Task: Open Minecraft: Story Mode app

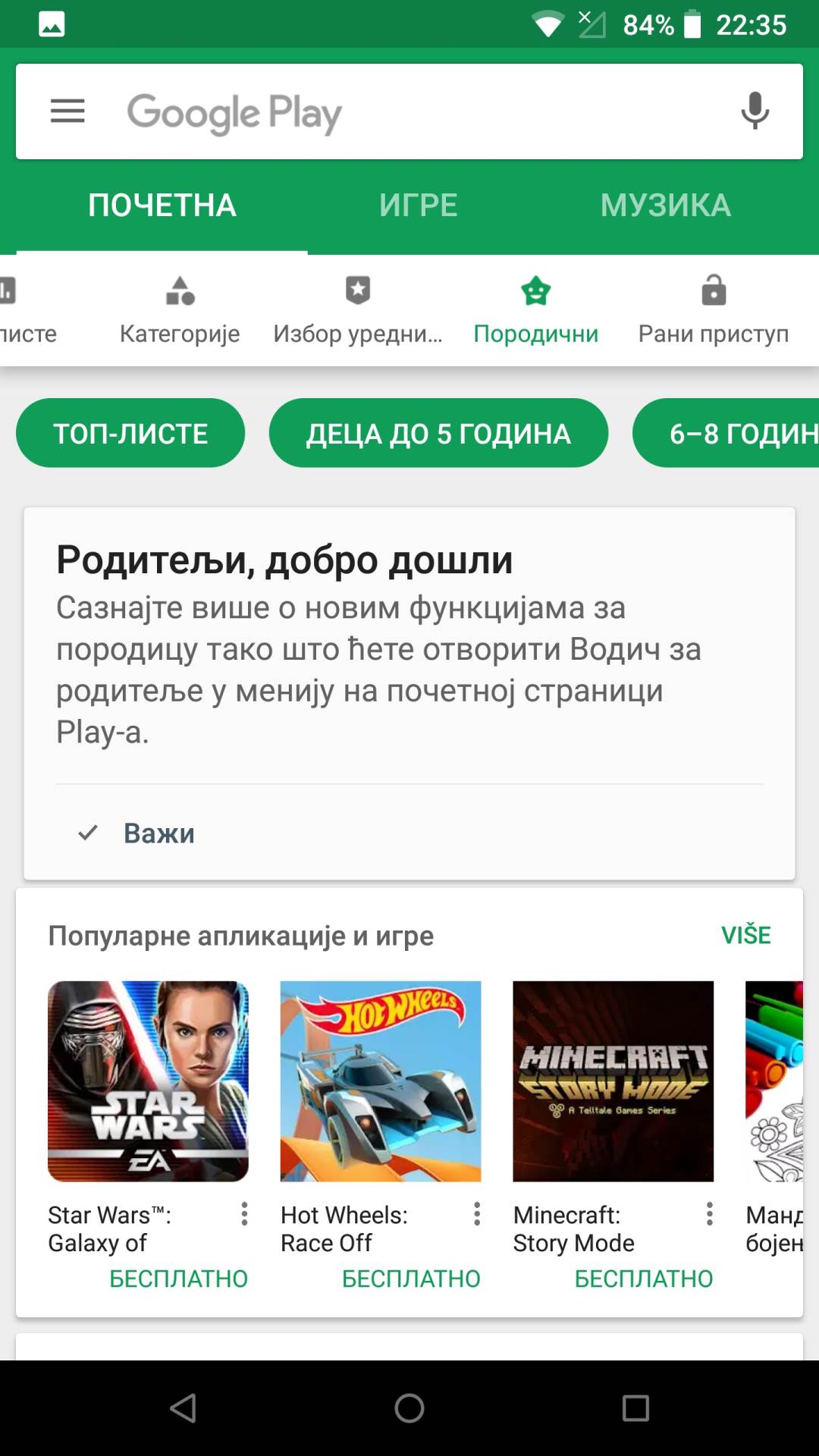Action: pyautogui.click(x=613, y=1081)
